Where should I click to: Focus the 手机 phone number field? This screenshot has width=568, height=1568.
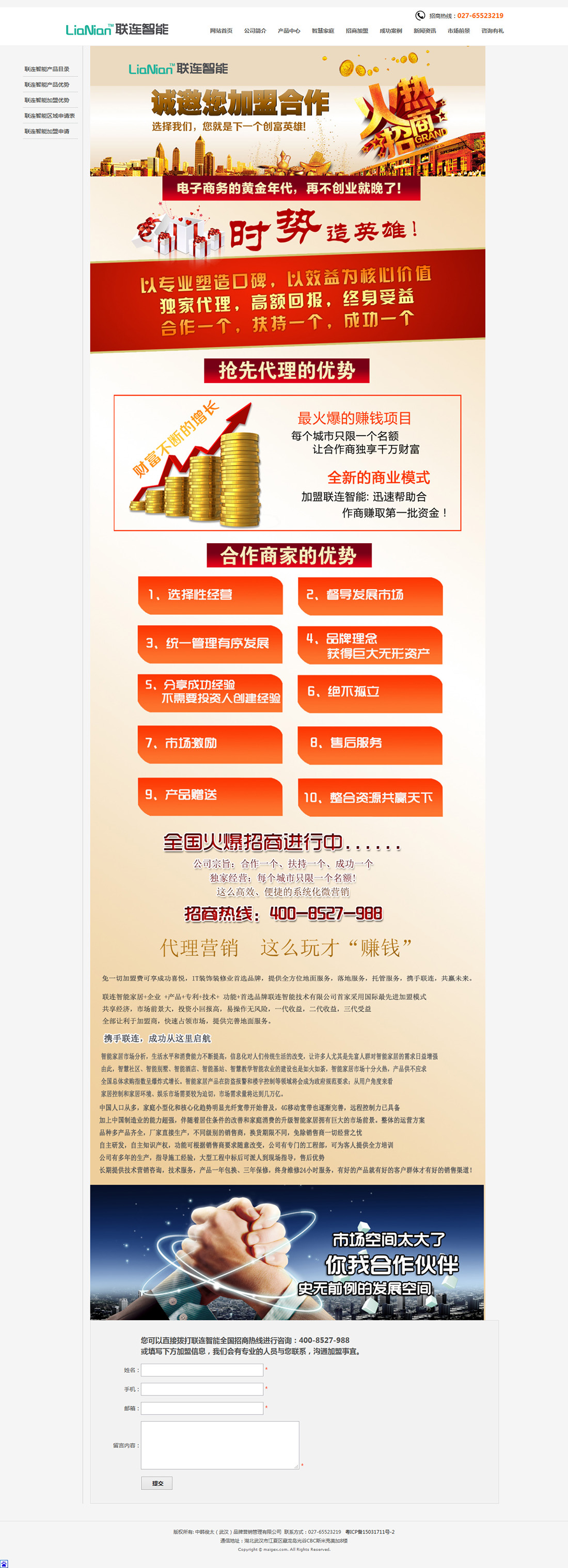coord(202,1389)
